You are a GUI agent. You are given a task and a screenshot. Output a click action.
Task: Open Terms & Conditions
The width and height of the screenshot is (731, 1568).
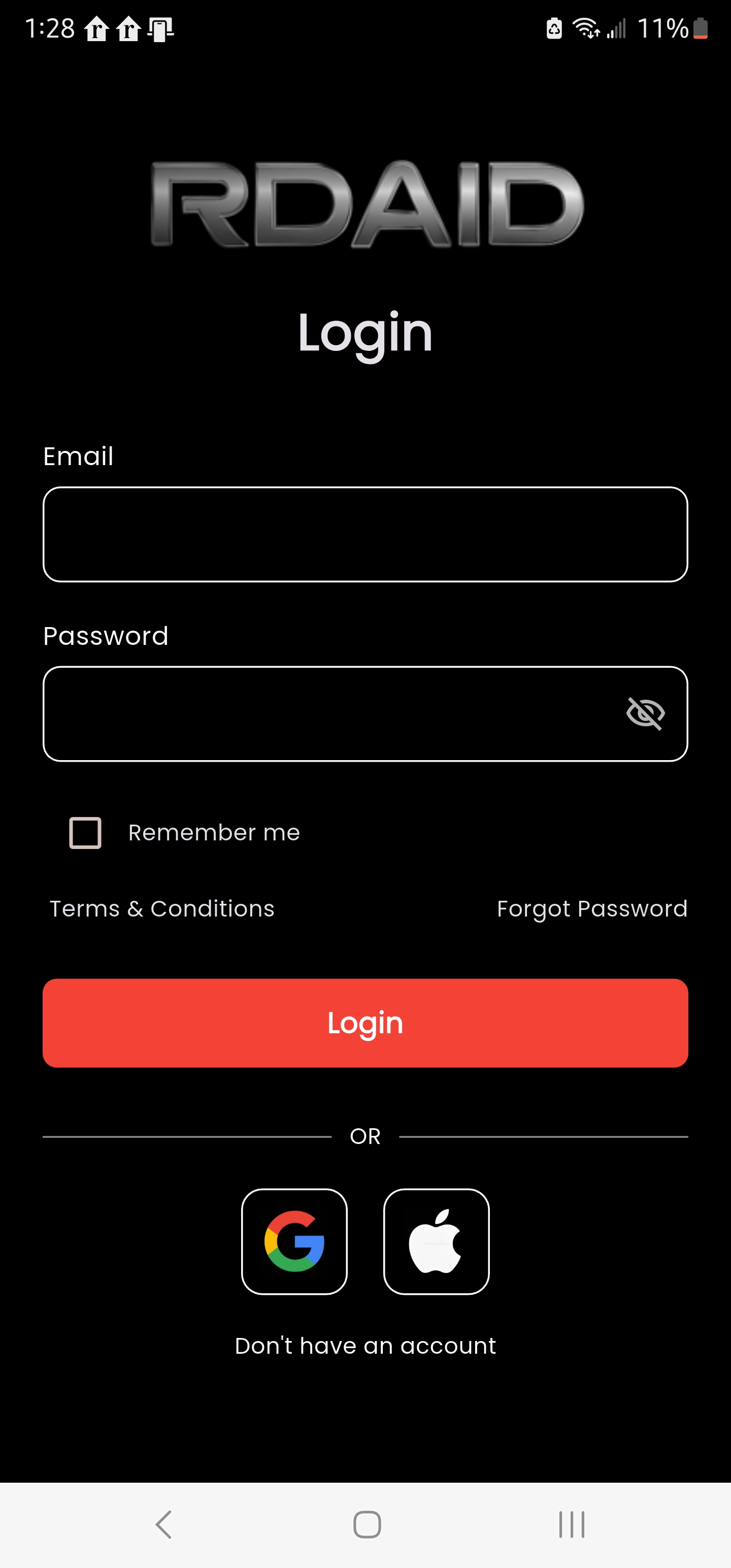coord(161,909)
